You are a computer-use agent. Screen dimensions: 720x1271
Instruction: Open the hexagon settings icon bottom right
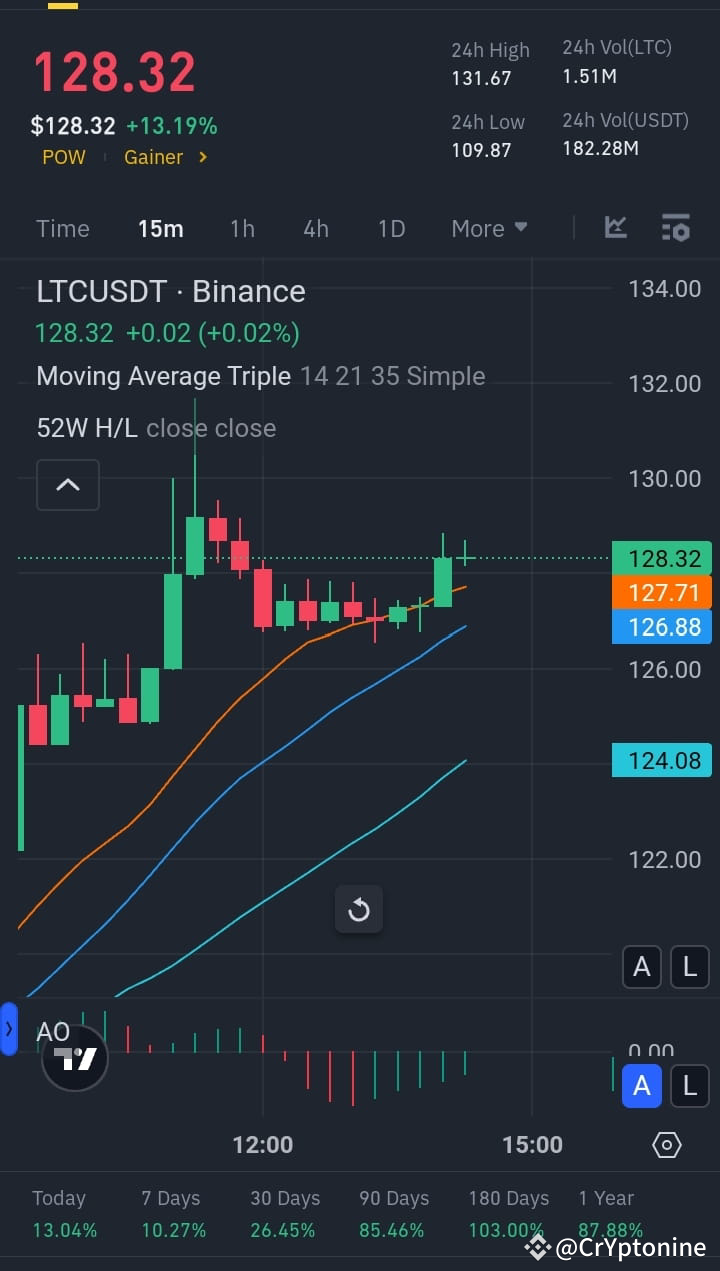[666, 1144]
